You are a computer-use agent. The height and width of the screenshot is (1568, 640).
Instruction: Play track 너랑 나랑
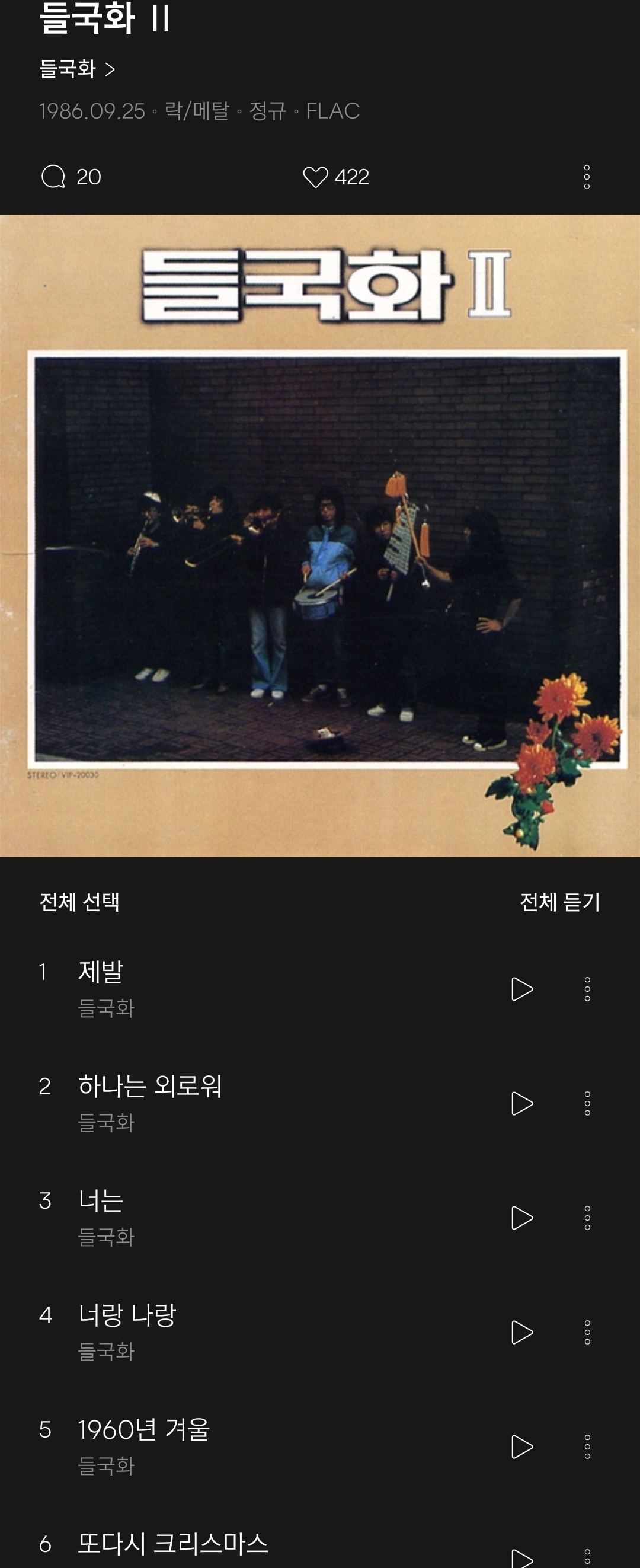click(x=521, y=1333)
